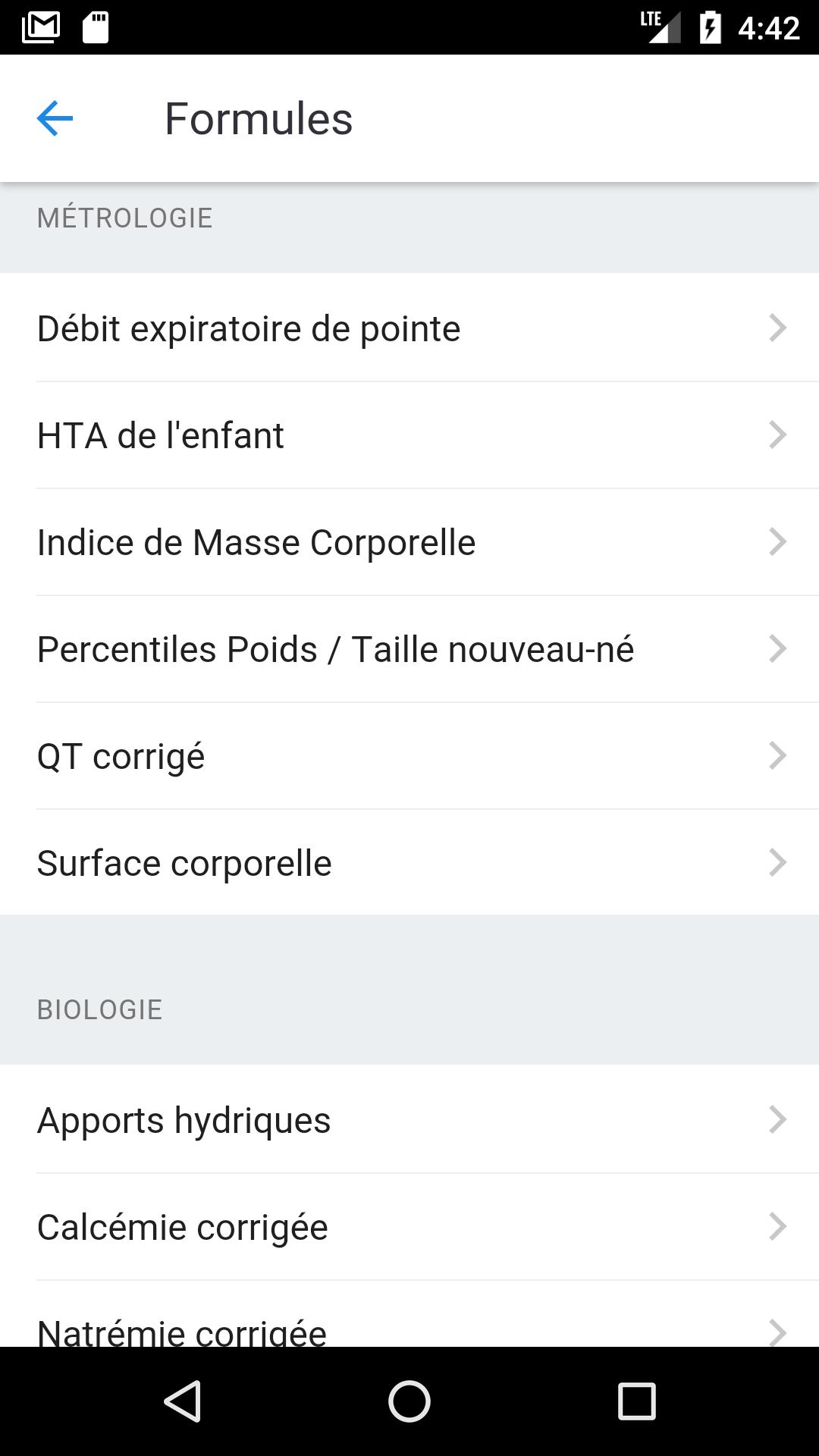Screen dimensions: 819x1456
Task: Open the QT corrigé calculator
Action: pyautogui.click(x=409, y=756)
